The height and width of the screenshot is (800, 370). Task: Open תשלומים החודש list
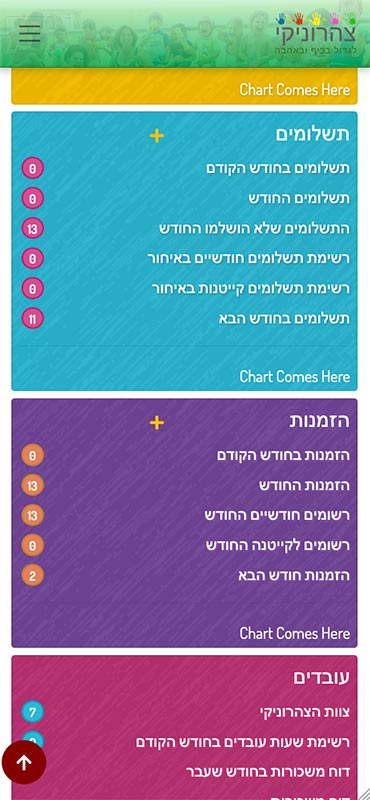pyautogui.click(x=299, y=198)
